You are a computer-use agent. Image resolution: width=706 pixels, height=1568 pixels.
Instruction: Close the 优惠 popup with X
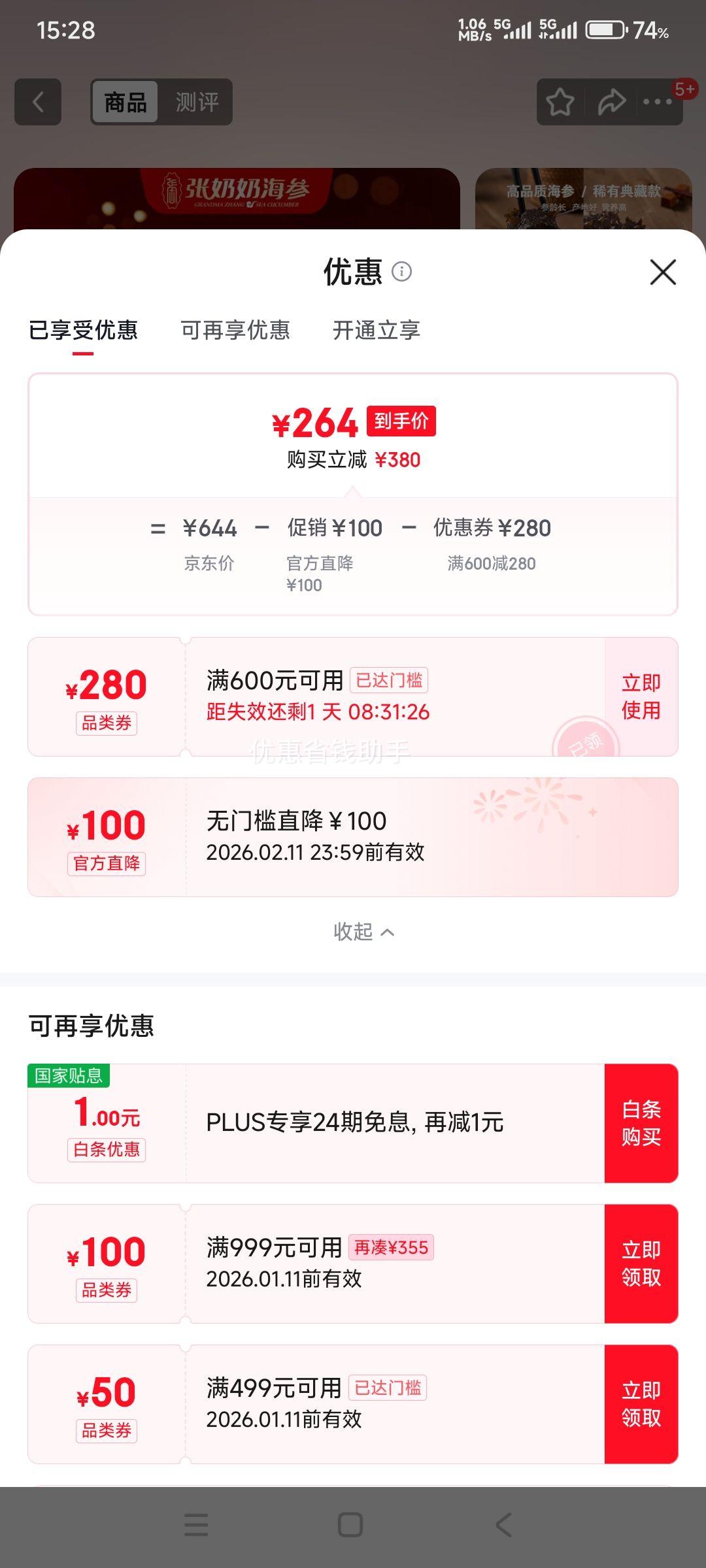tap(663, 272)
